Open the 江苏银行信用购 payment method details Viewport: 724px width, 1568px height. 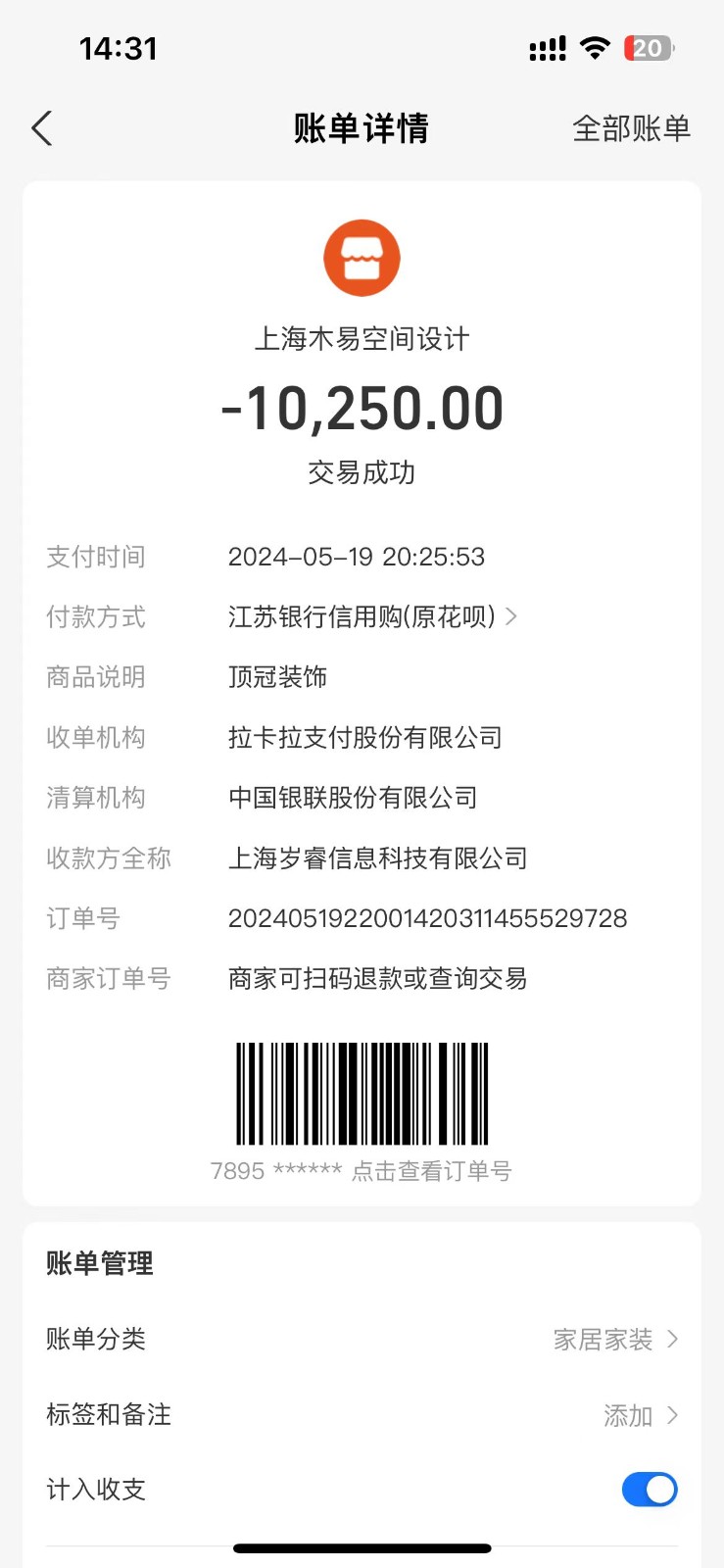[x=372, y=616]
